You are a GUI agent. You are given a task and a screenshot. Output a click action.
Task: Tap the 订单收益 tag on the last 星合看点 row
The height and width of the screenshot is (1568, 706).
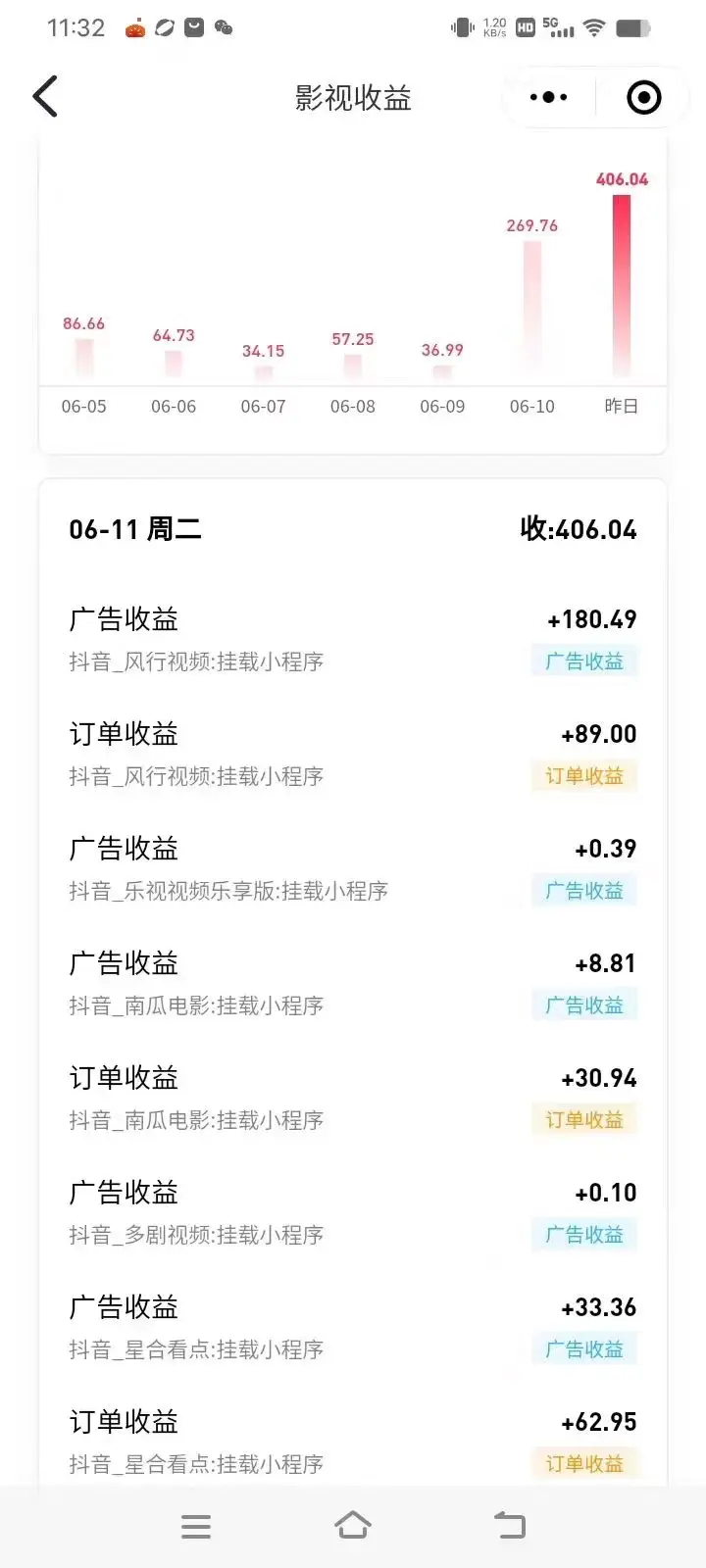coord(584,1463)
